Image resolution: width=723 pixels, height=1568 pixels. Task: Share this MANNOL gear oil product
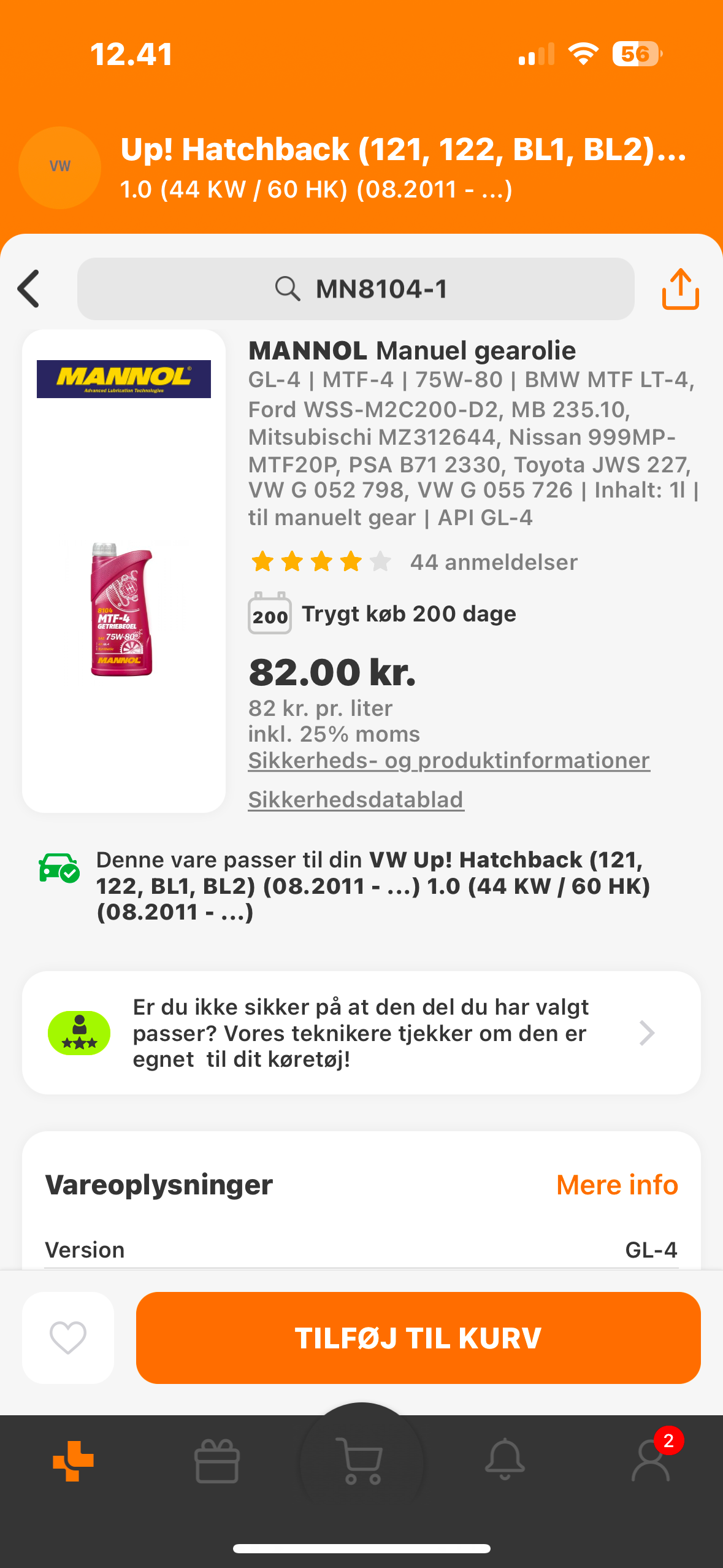coord(680,288)
